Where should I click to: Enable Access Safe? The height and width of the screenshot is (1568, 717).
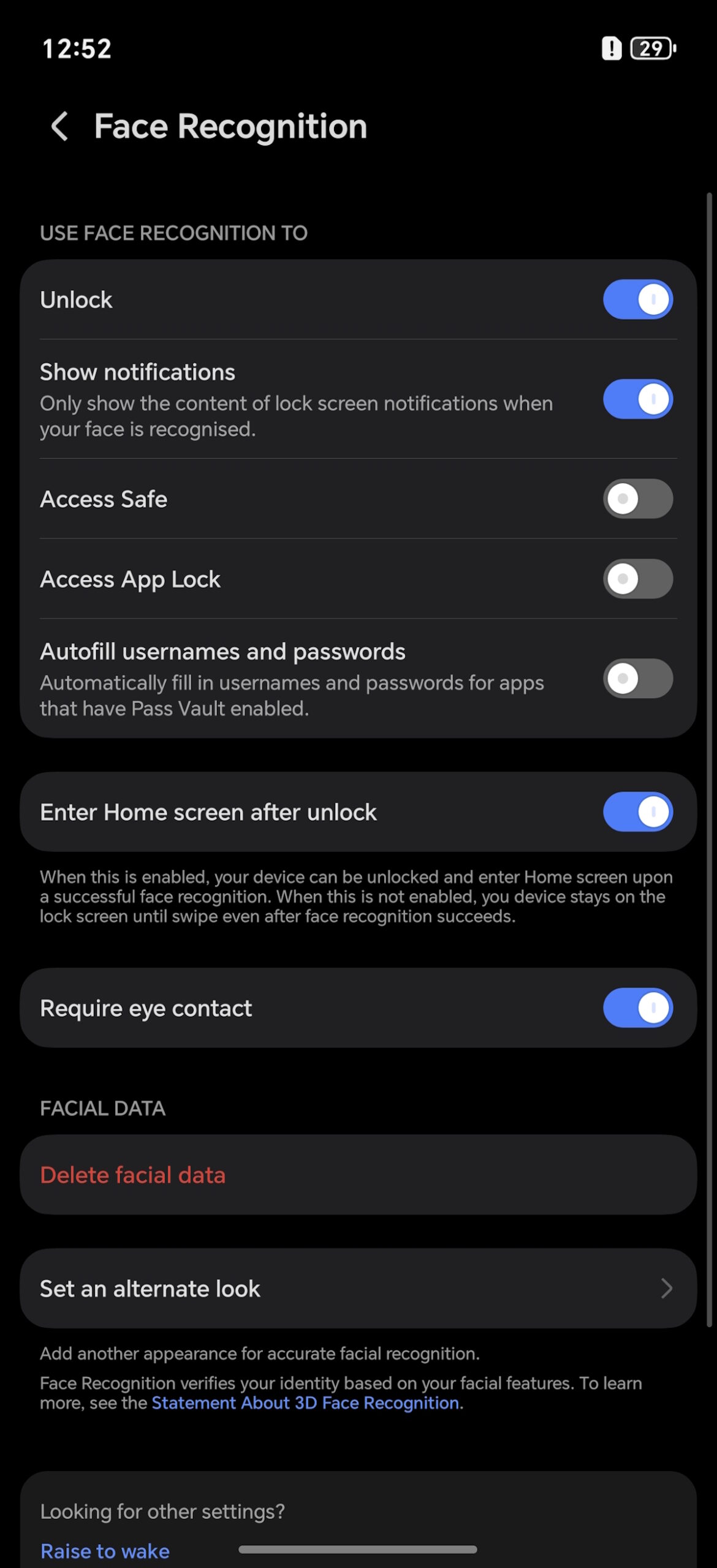coord(637,499)
